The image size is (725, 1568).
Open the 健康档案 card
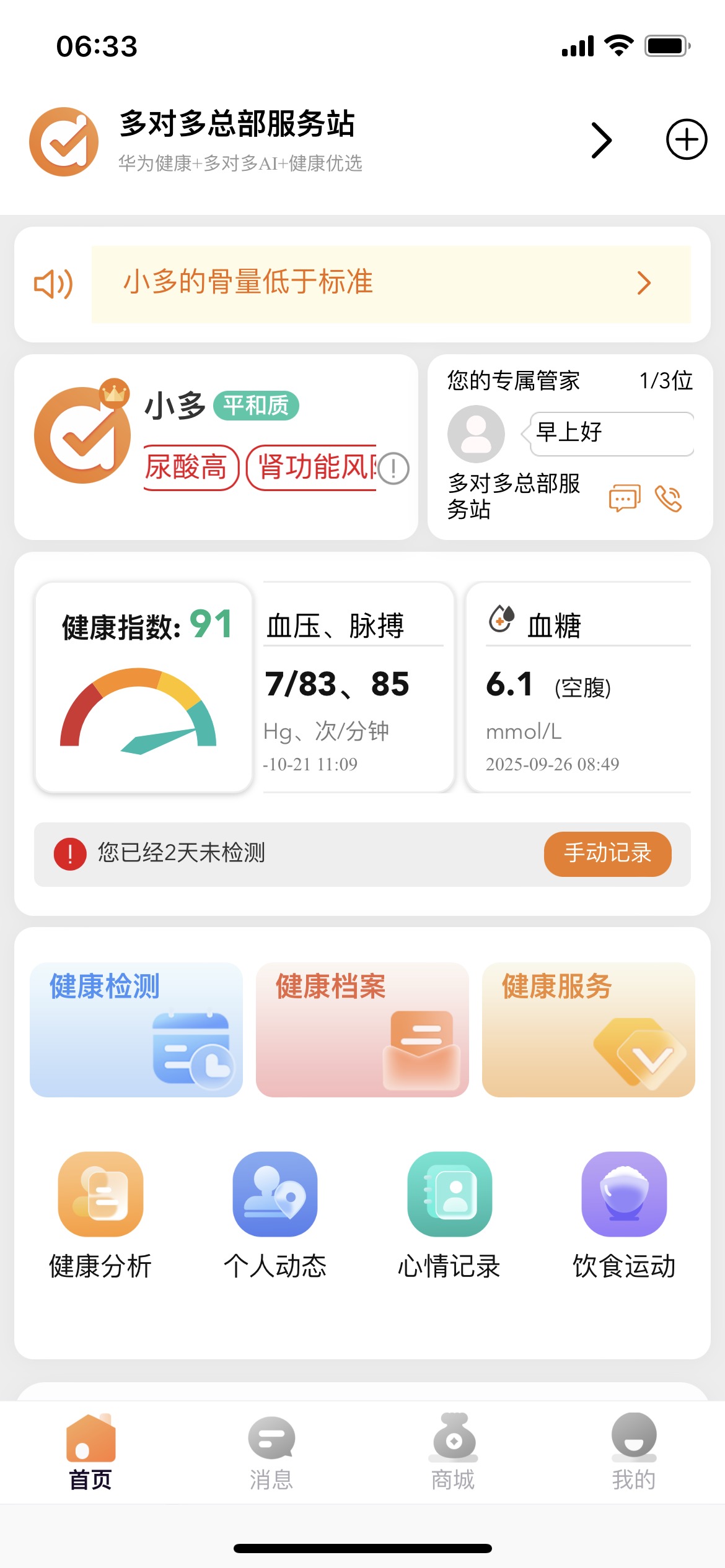click(362, 1029)
